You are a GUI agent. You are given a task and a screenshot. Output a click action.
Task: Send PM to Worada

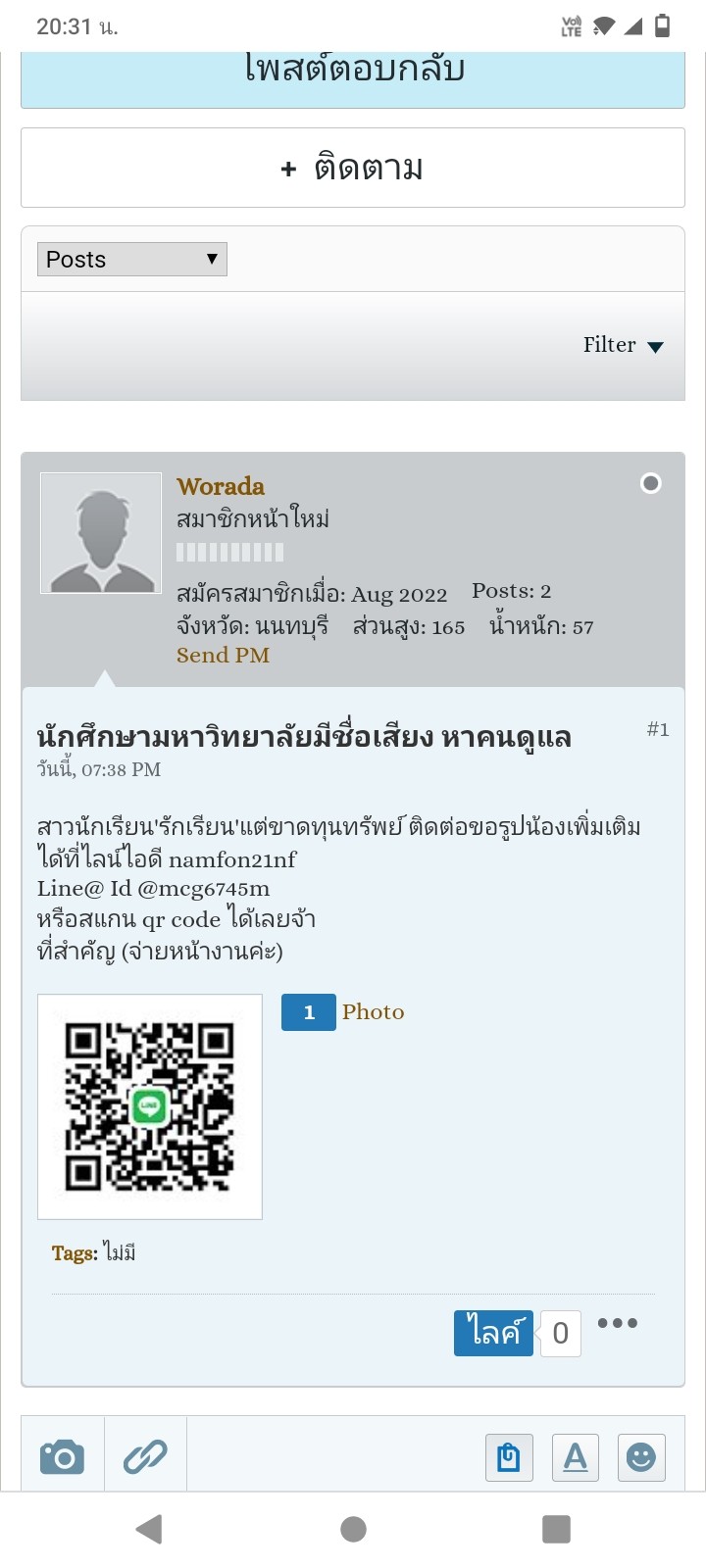223,655
